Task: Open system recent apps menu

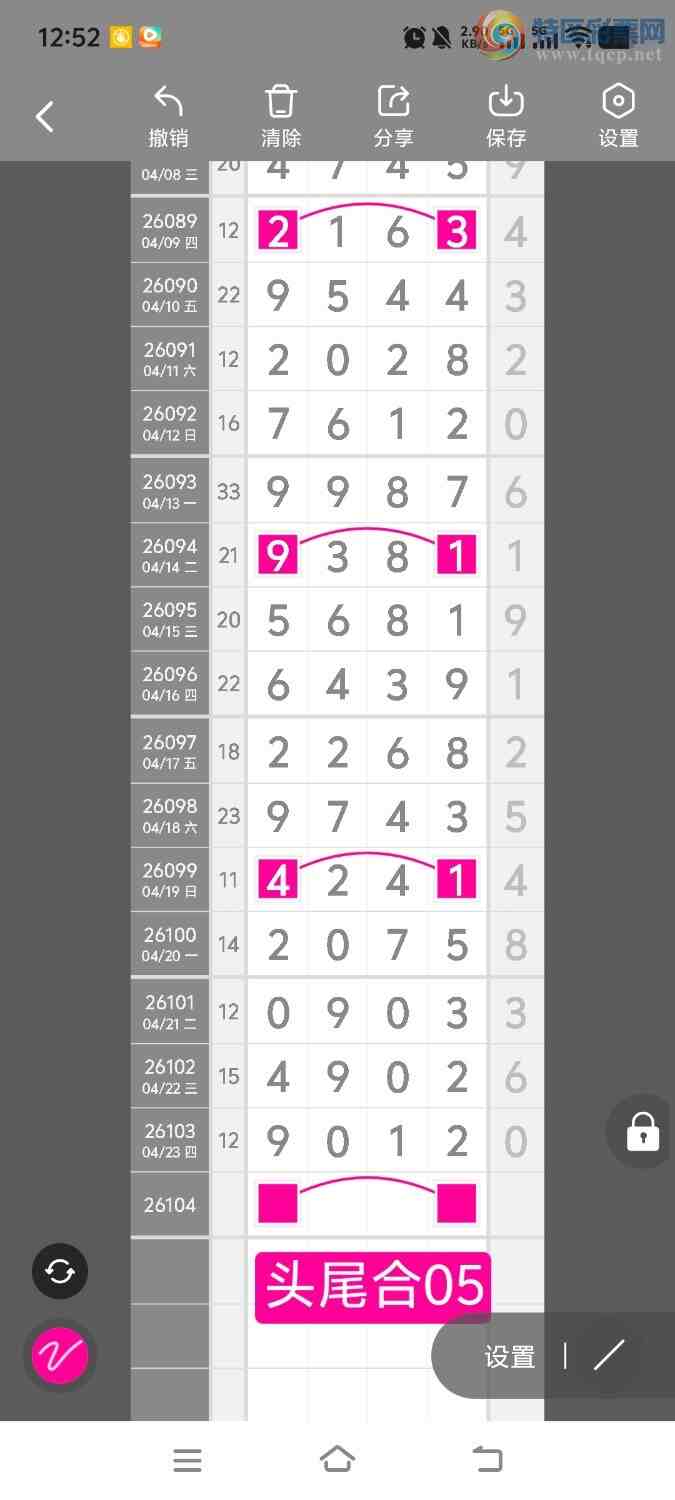Action: point(187,1461)
